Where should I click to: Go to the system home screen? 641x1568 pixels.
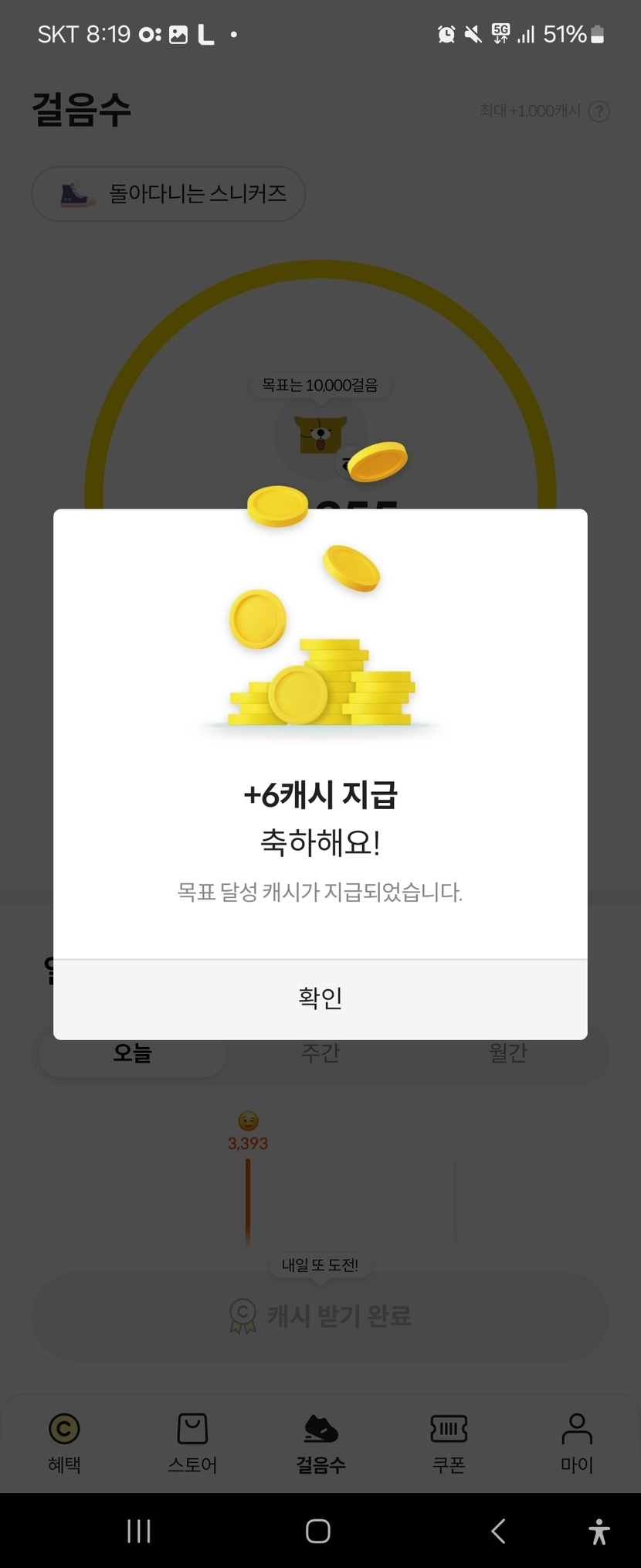click(318, 1531)
